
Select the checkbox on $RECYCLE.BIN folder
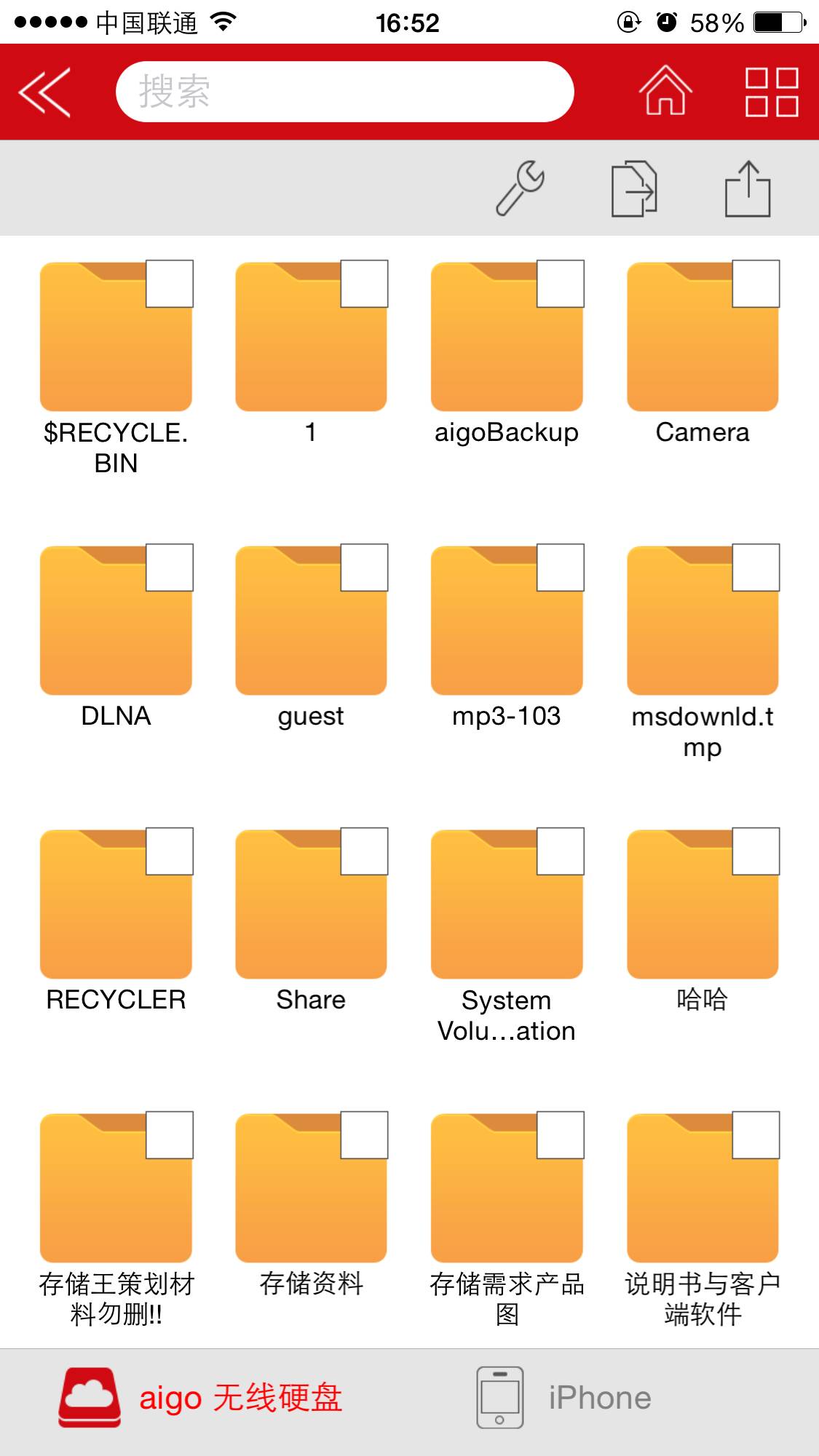[x=170, y=284]
